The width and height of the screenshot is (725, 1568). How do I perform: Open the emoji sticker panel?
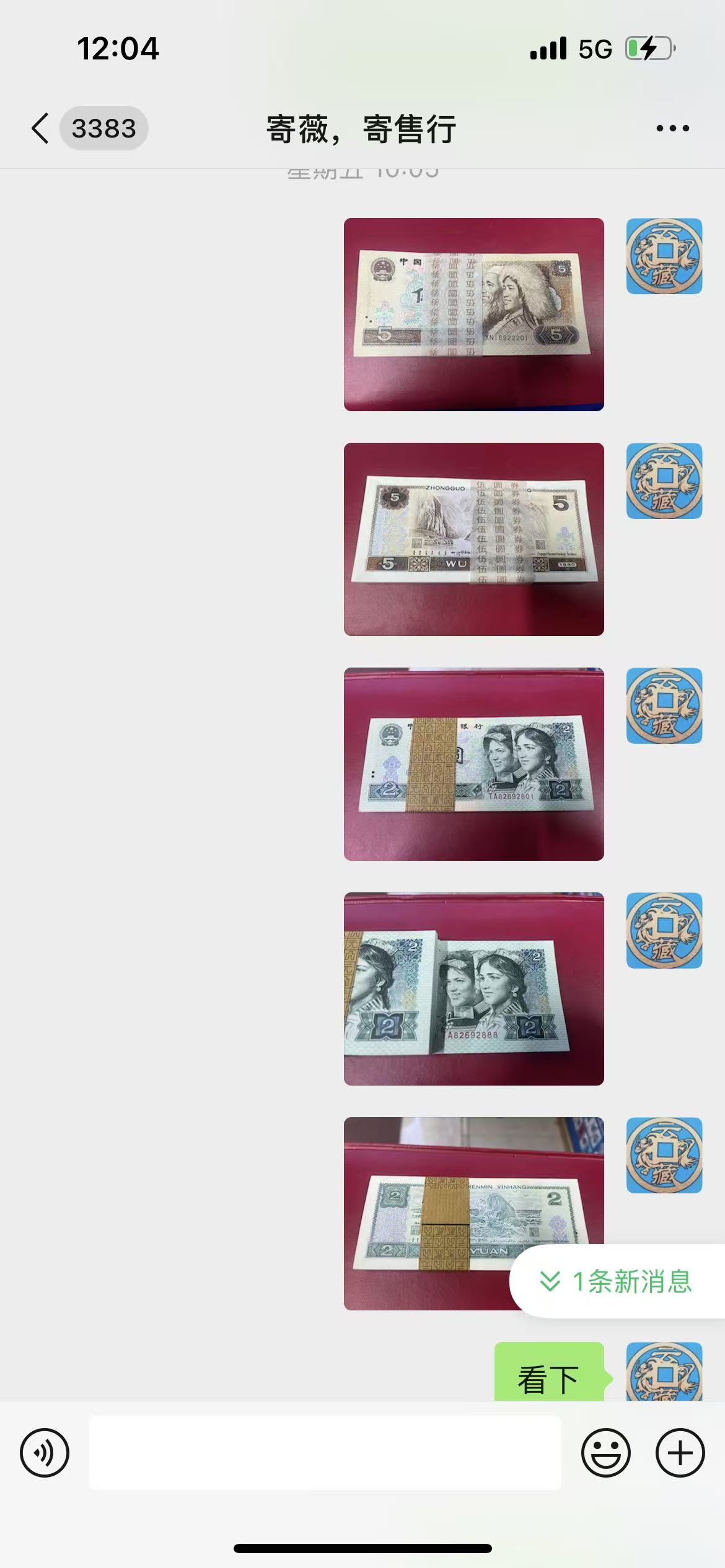point(605,1453)
